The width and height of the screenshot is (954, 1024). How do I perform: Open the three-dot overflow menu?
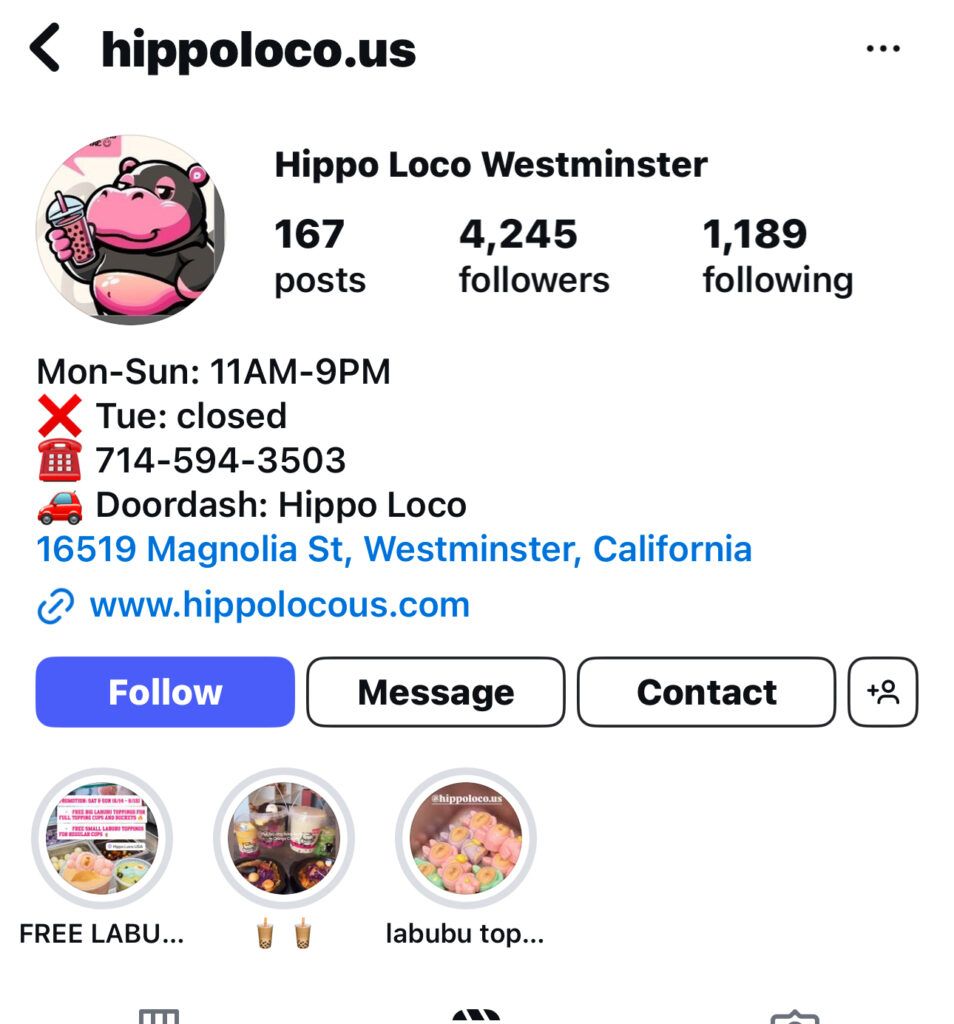(883, 49)
